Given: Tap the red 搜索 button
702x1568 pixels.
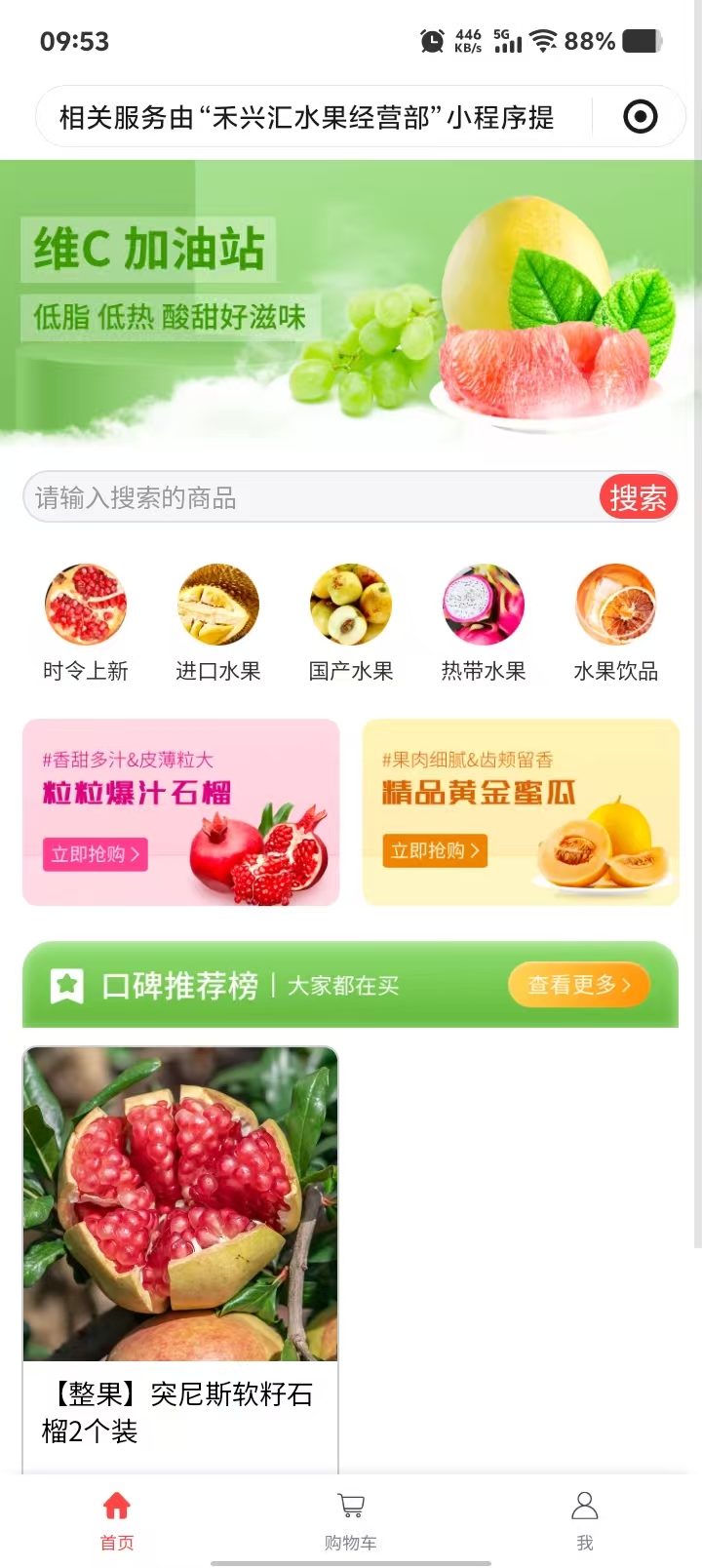Looking at the screenshot, I should 638,498.
